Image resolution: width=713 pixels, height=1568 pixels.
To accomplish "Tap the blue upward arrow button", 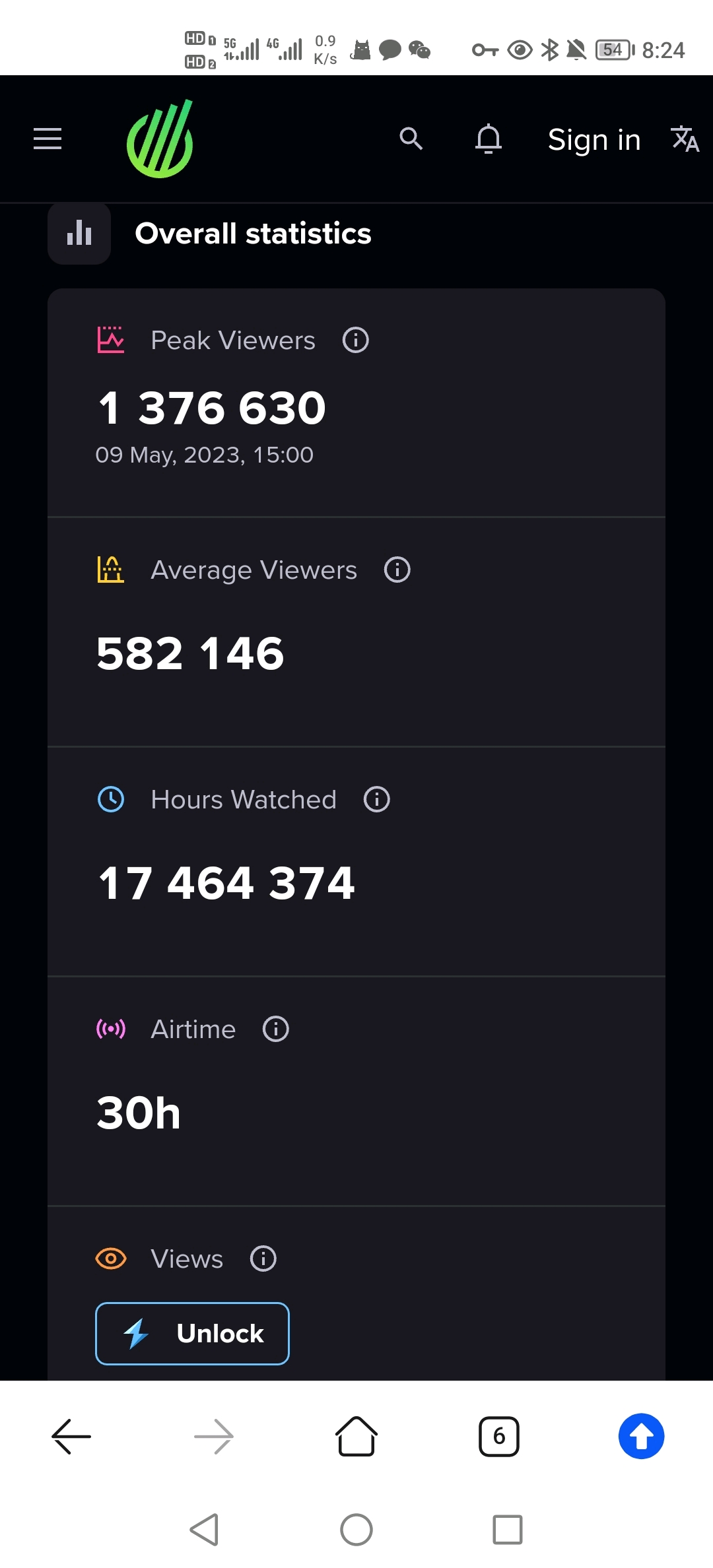I will point(642,1436).
